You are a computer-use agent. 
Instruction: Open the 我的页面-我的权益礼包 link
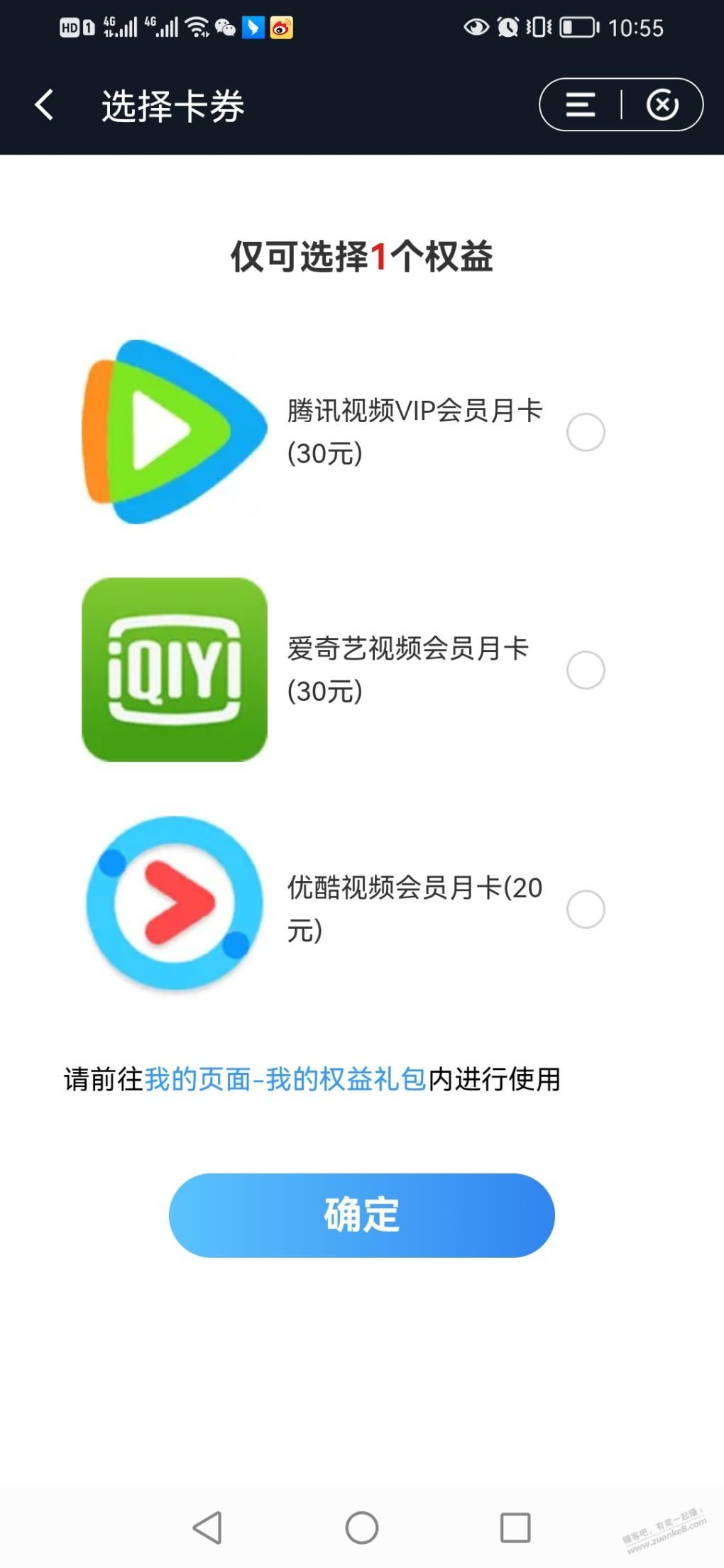285,1079
